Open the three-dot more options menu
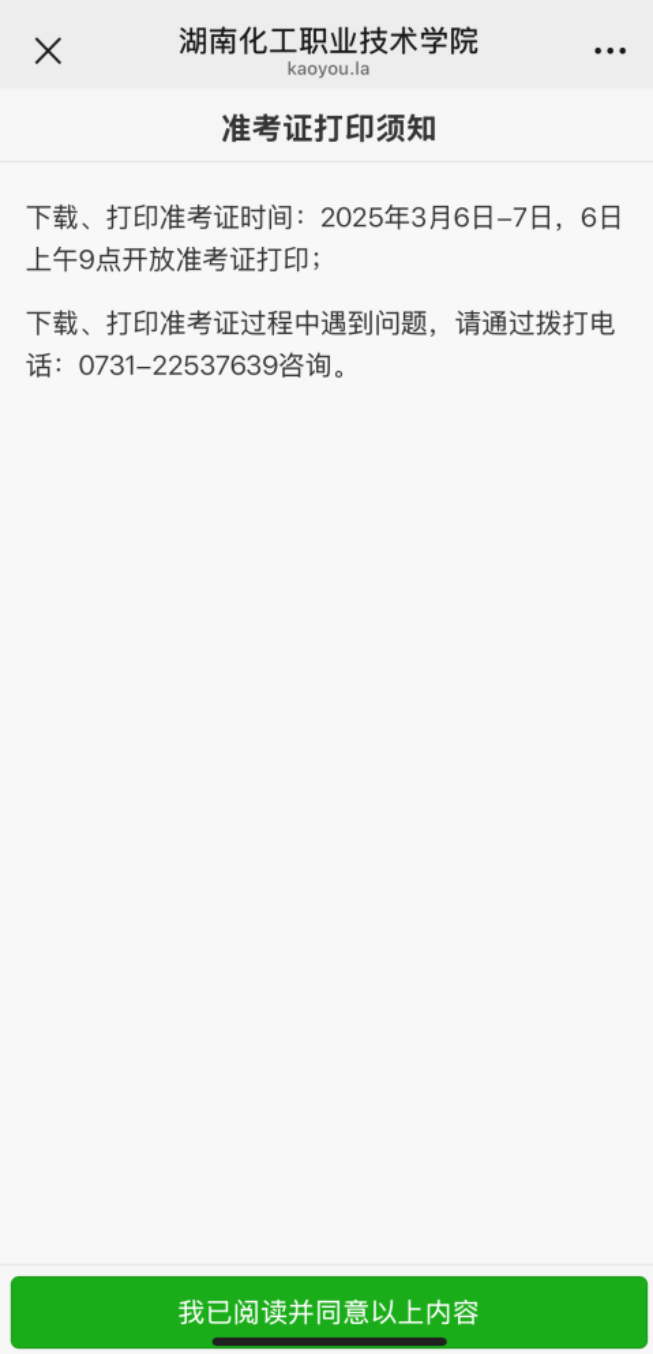The height and width of the screenshot is (1354, 653). click(609, 51)
